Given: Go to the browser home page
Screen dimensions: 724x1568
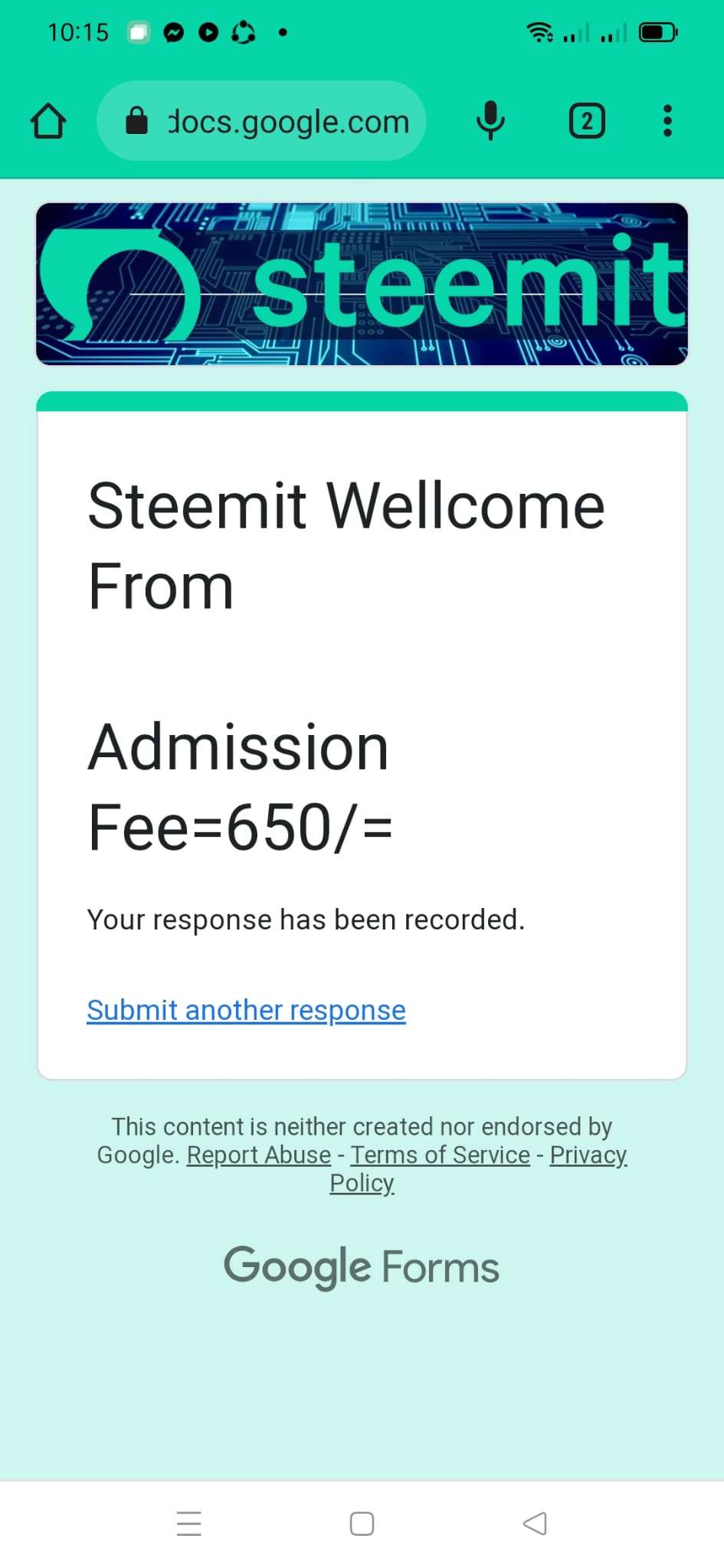Looking at the screenshot, I should tap(48, 121).
